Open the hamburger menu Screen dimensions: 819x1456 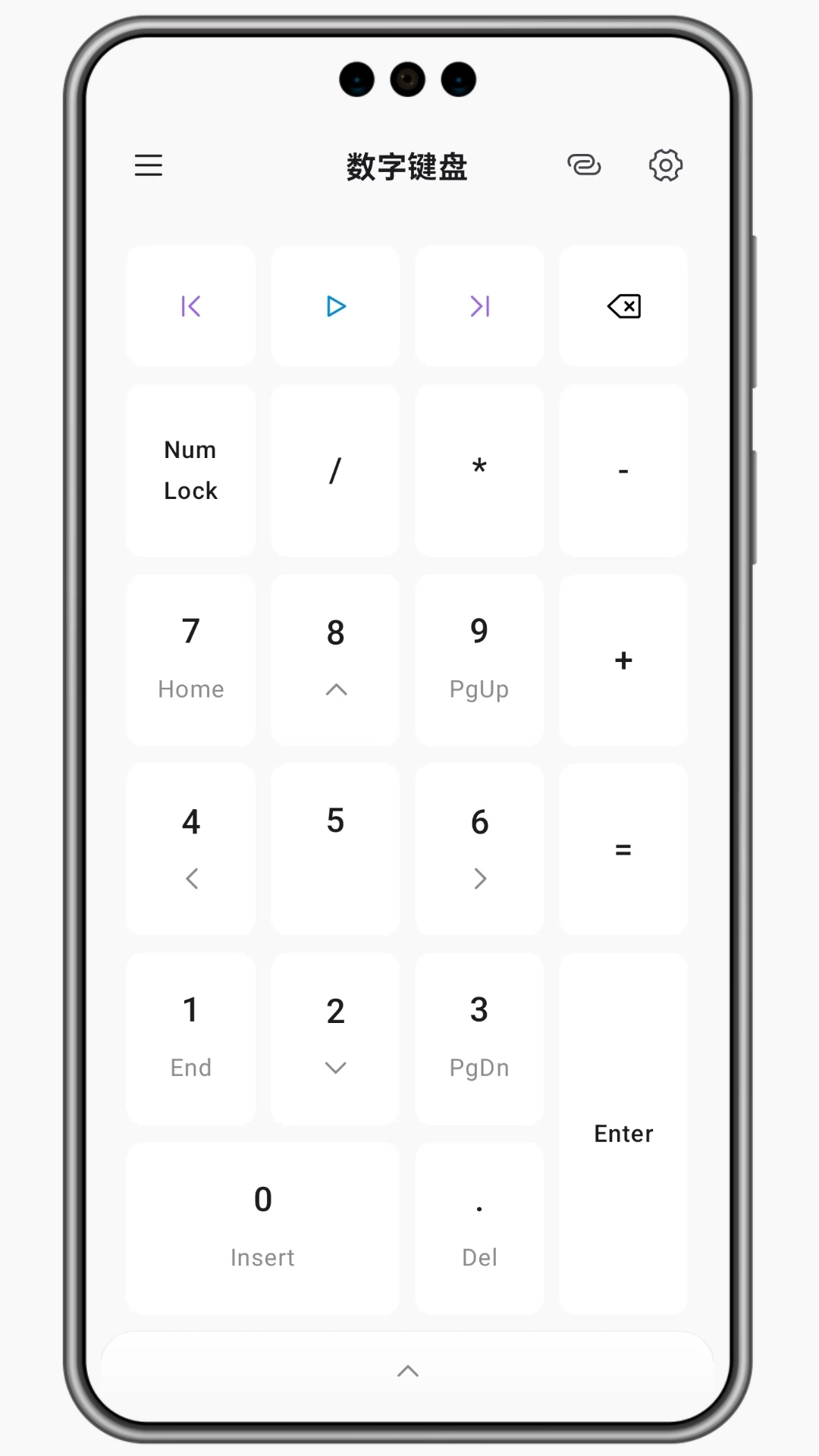pos(149,165)
